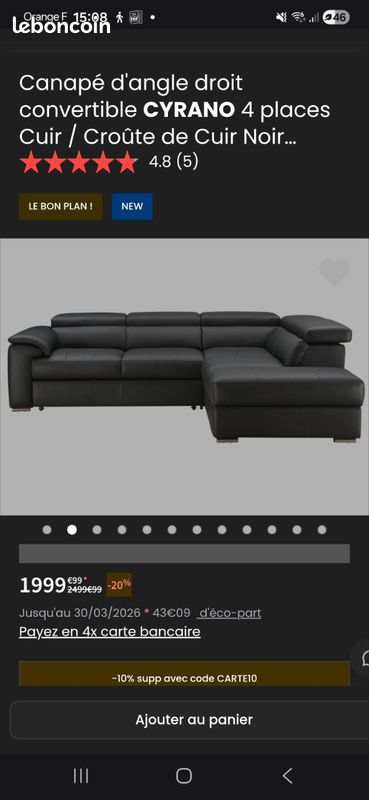View the CYRANO sofa photo fullscreen
Viewport: 369px width, 800px height.
pyautogui.click(x=184, y=377)
